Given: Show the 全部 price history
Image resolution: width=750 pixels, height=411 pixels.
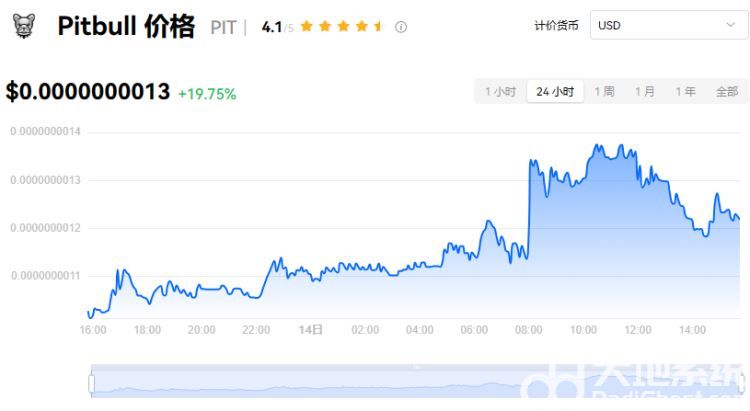Looking at the screenshot, I should [726, 91].
